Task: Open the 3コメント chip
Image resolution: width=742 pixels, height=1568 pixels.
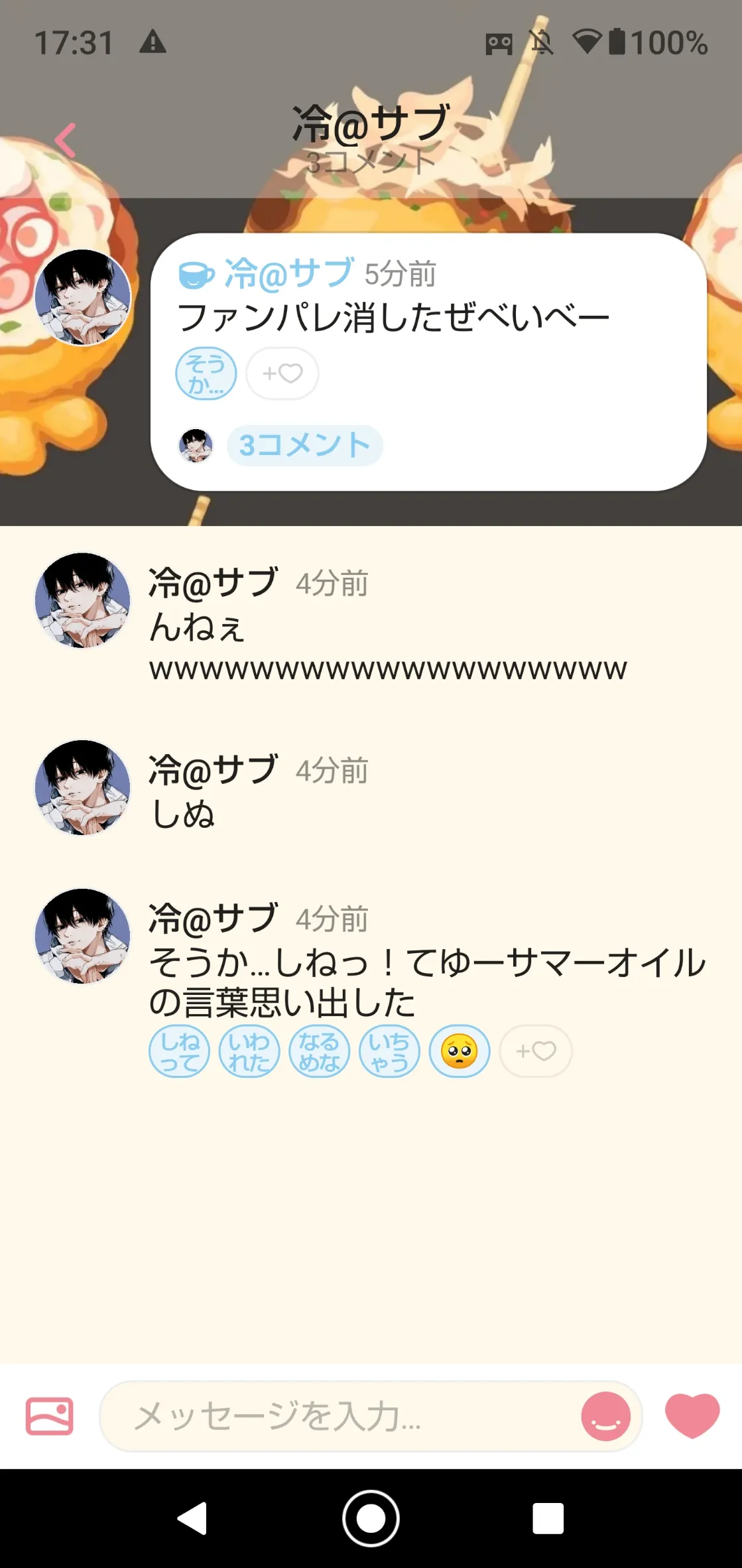Action: coord(304,445)
